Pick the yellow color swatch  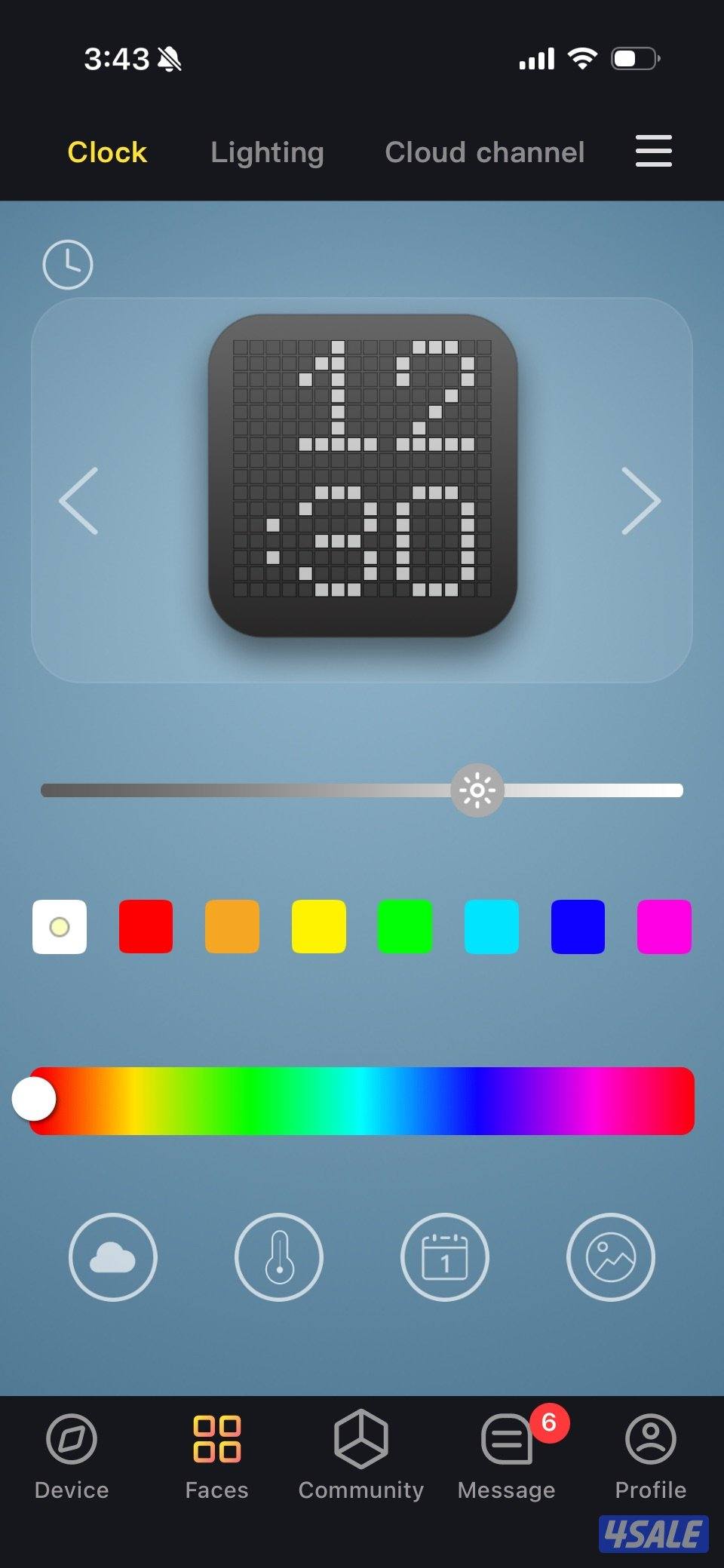coord(319,926)
